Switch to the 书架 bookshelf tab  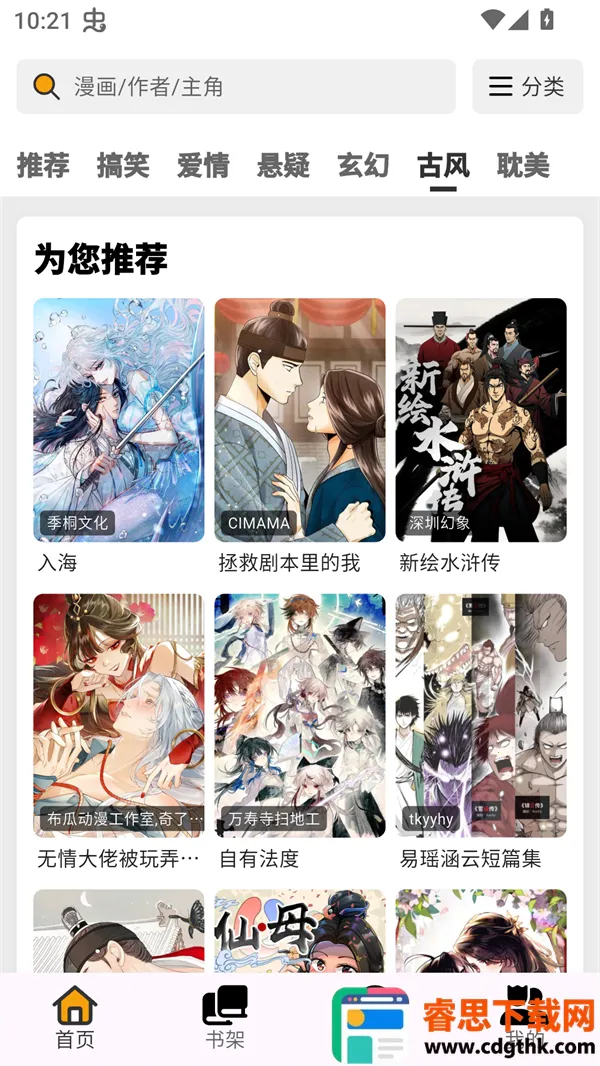coord(225,1018)
